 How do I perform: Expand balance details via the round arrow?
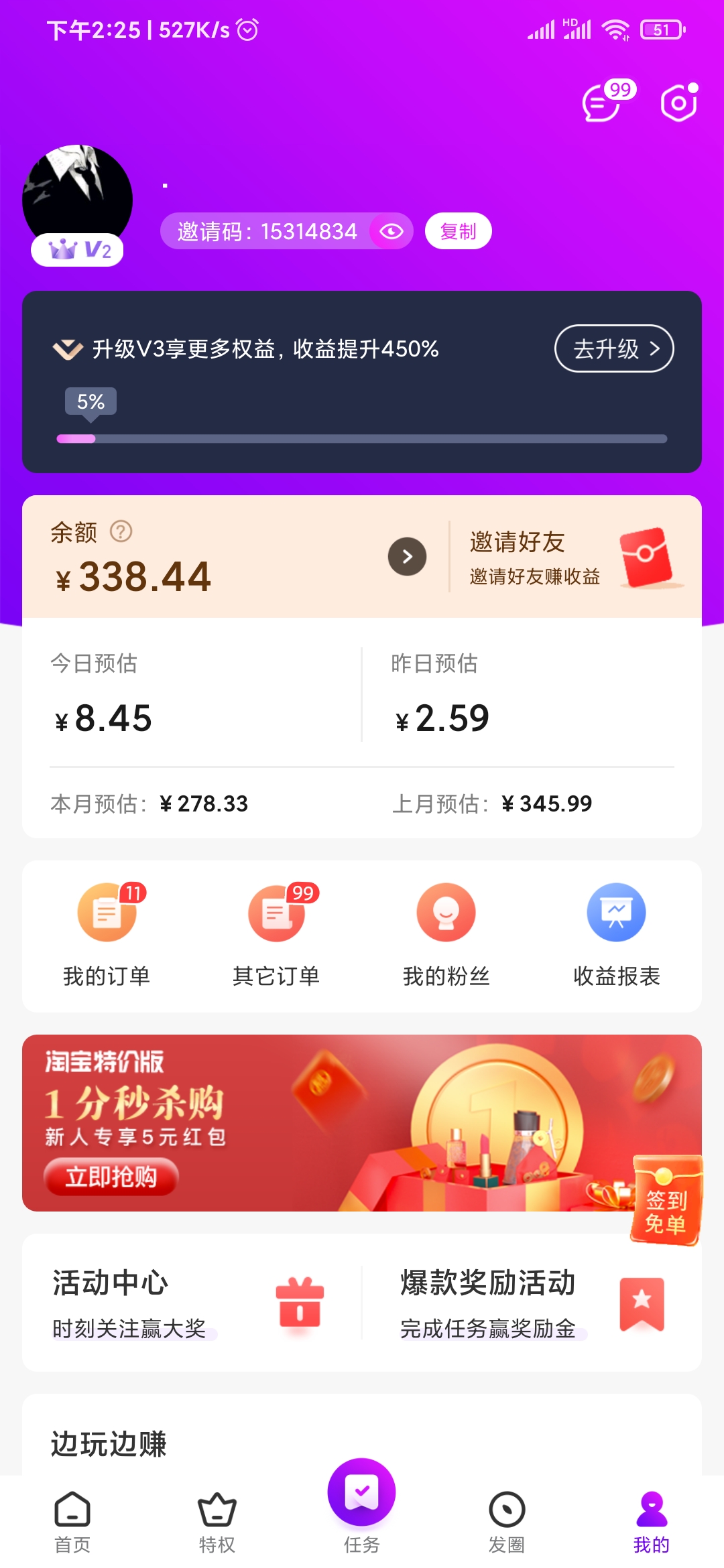pos(408,557)
